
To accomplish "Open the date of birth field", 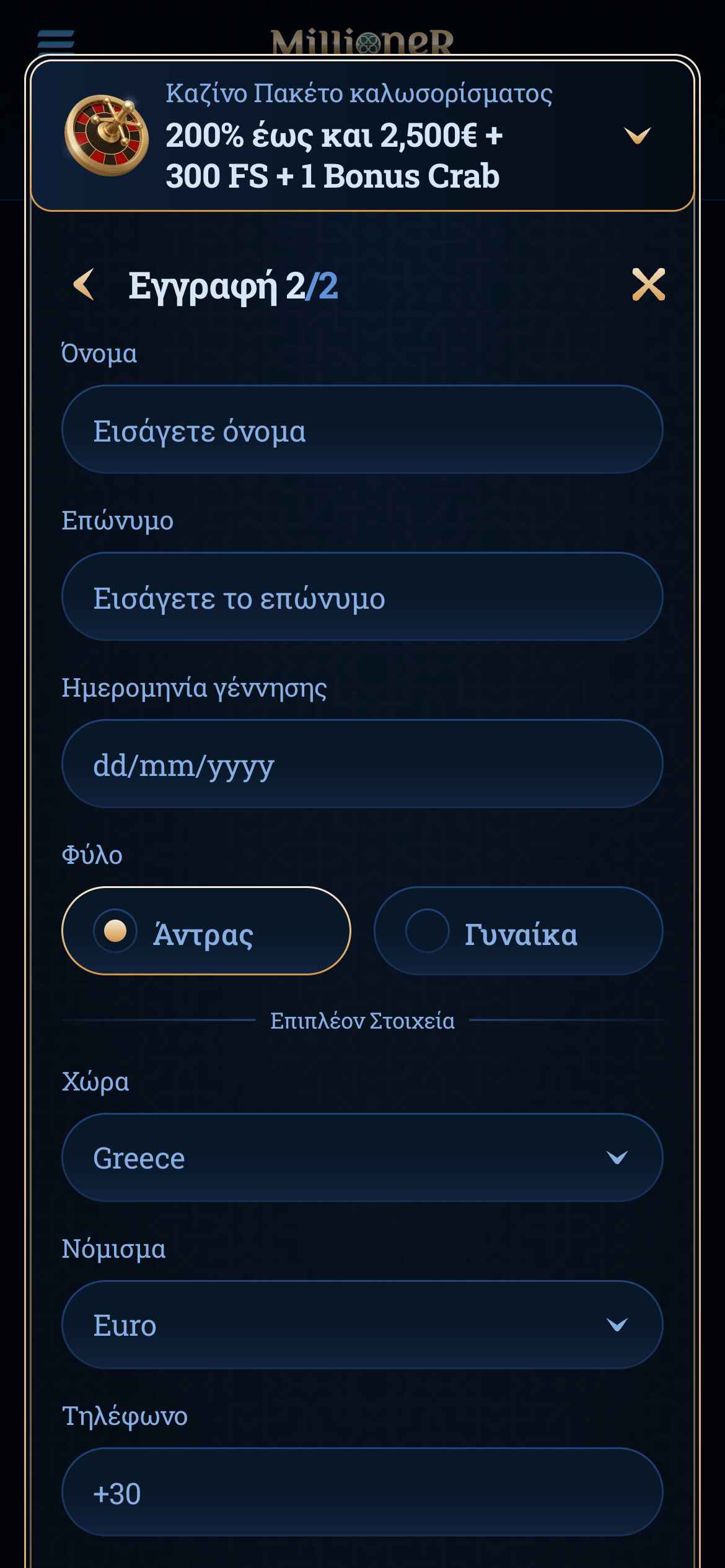I will pyautogui.click(x=362, y=764).
